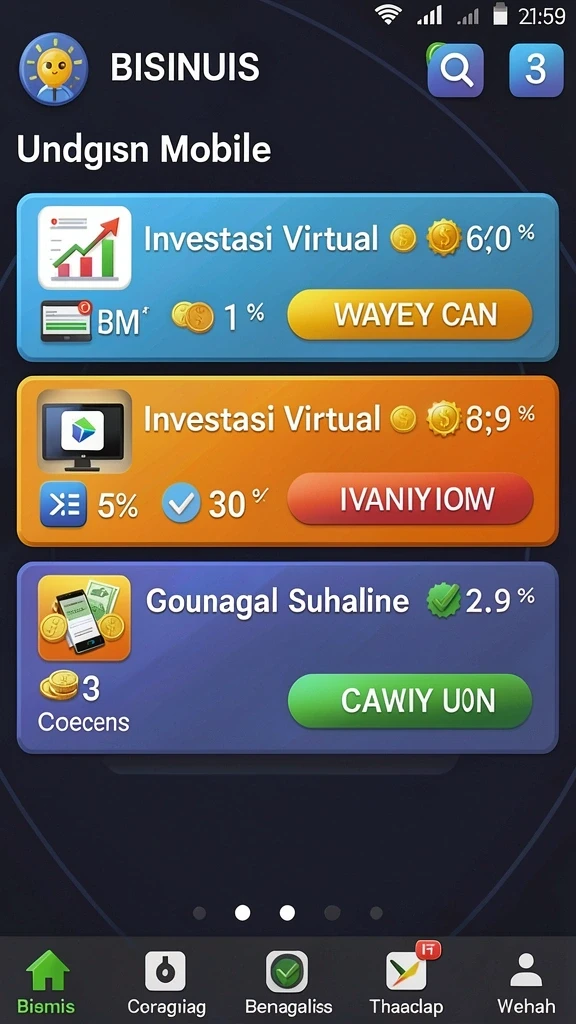The image size is (576, 1024).
Task: Switch to the Wehah profile tab
Action: click(x=526, y=982)
